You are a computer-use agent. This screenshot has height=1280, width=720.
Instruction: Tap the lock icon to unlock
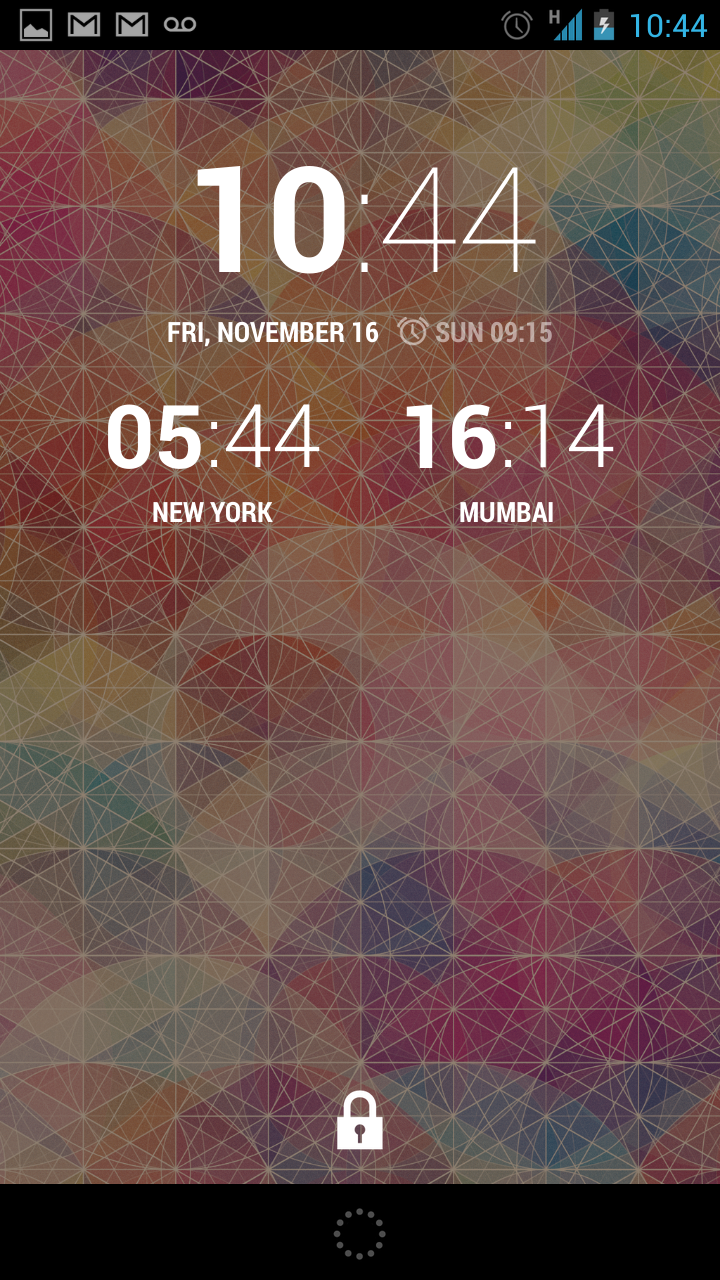click(x=360, y=1120)
